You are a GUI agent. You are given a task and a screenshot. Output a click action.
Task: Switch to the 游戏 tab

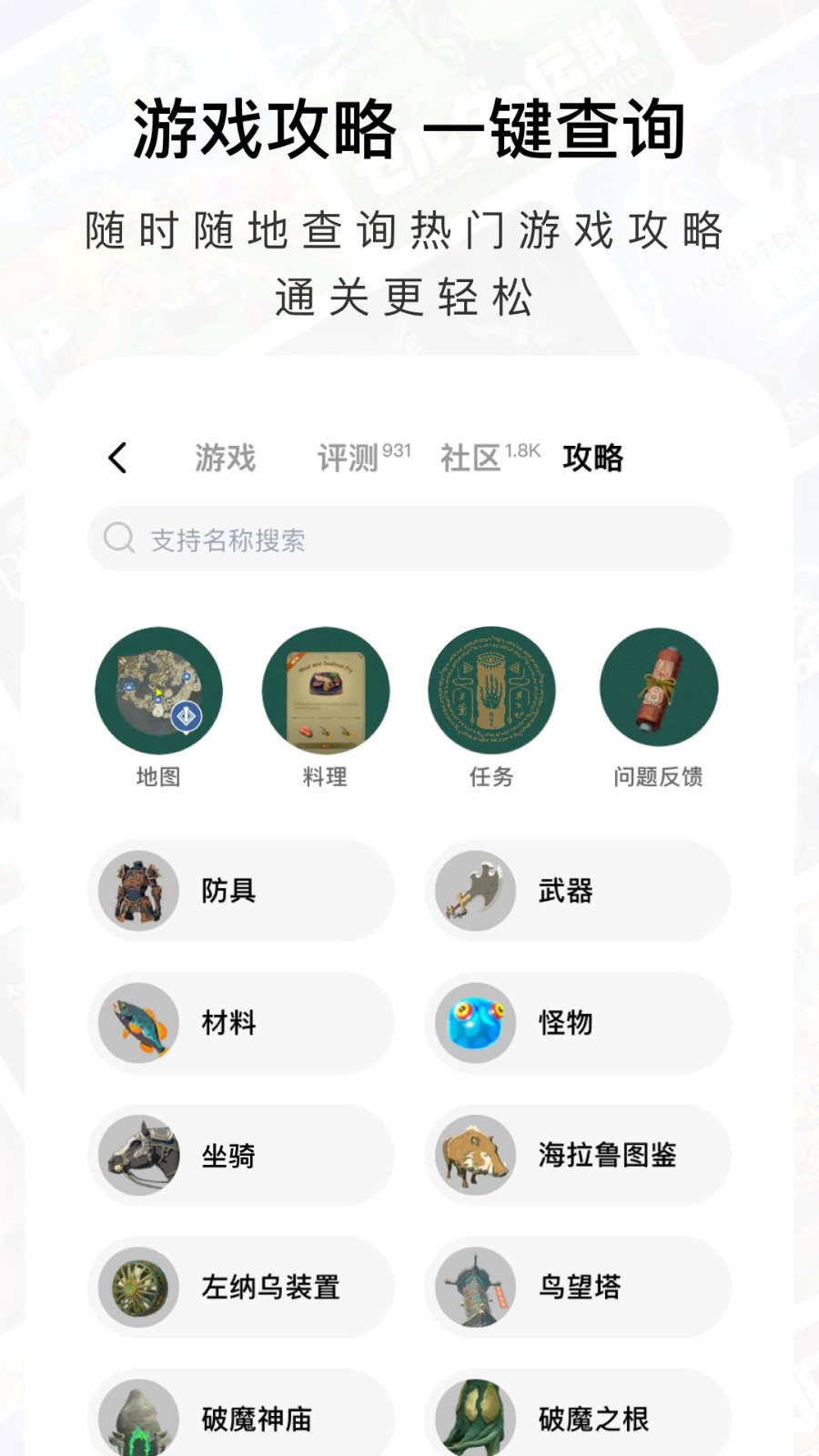[x=223, y=458]
